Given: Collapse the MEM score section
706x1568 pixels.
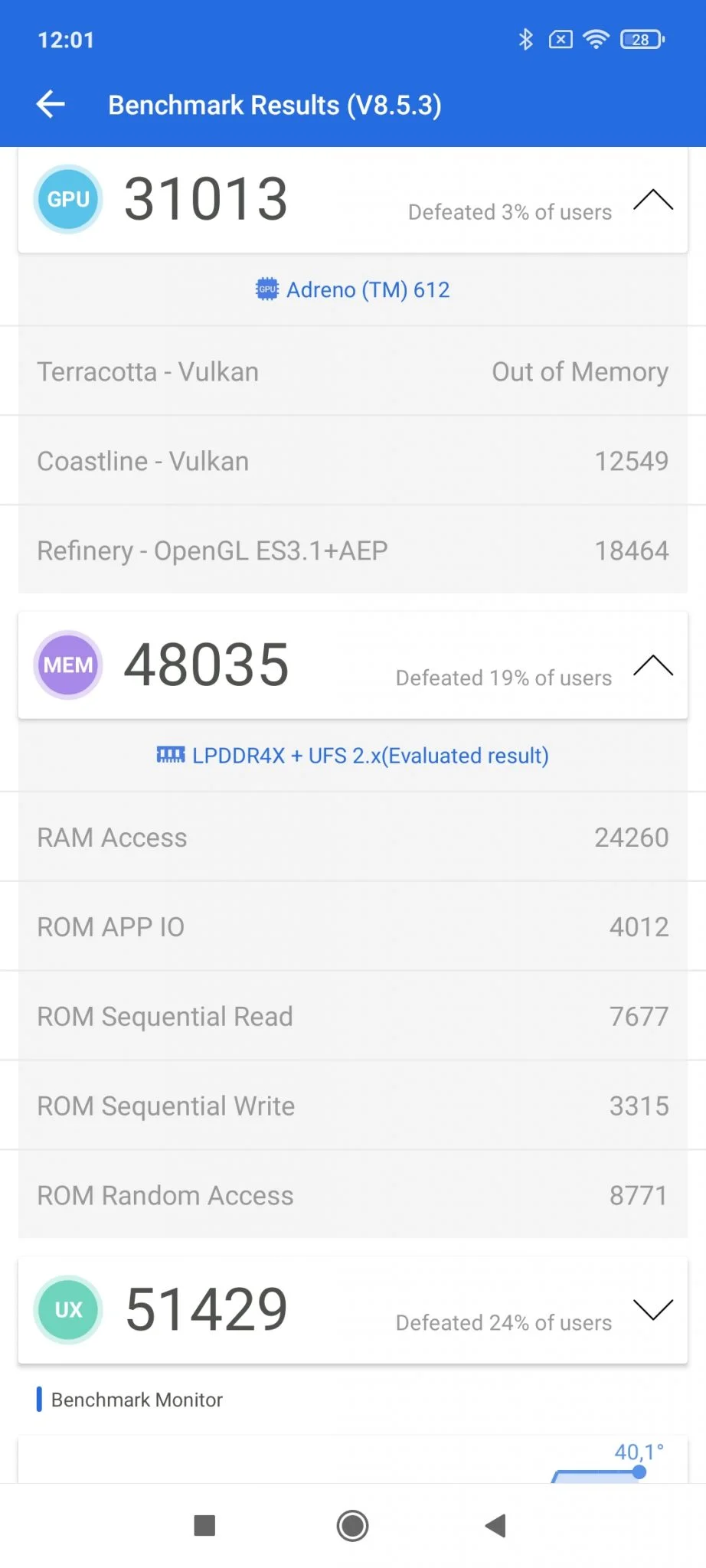Looking at the screenshot, I should click(652, 665).
